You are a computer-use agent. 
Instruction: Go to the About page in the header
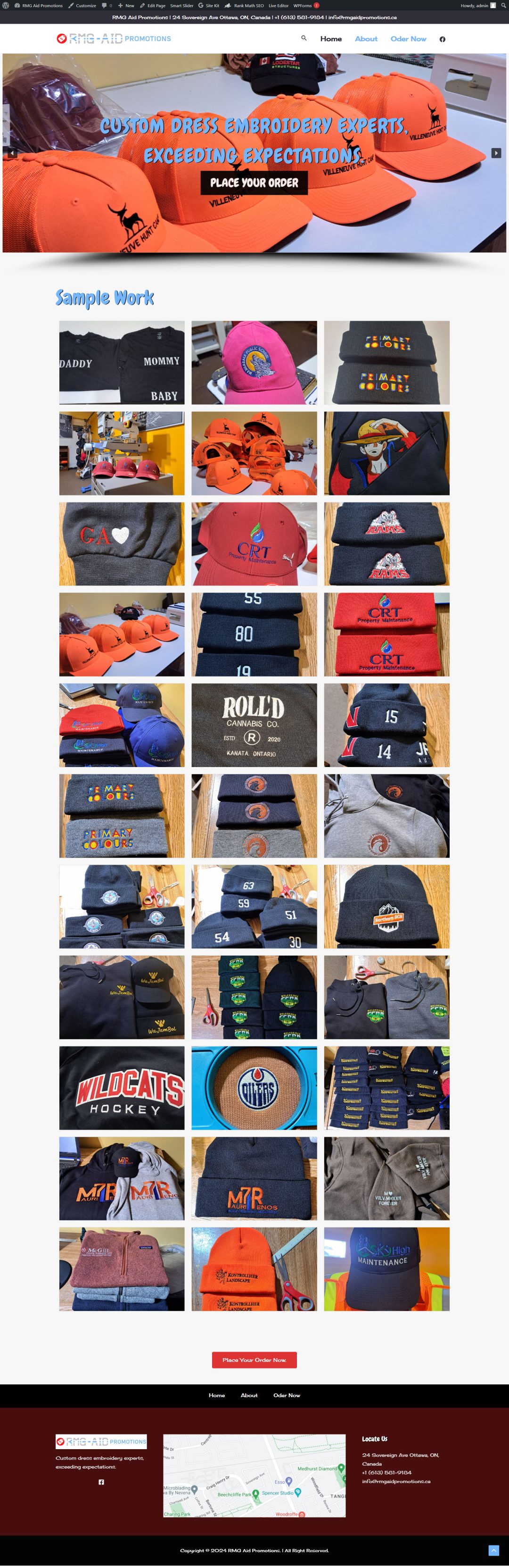[x=365, y=39]
